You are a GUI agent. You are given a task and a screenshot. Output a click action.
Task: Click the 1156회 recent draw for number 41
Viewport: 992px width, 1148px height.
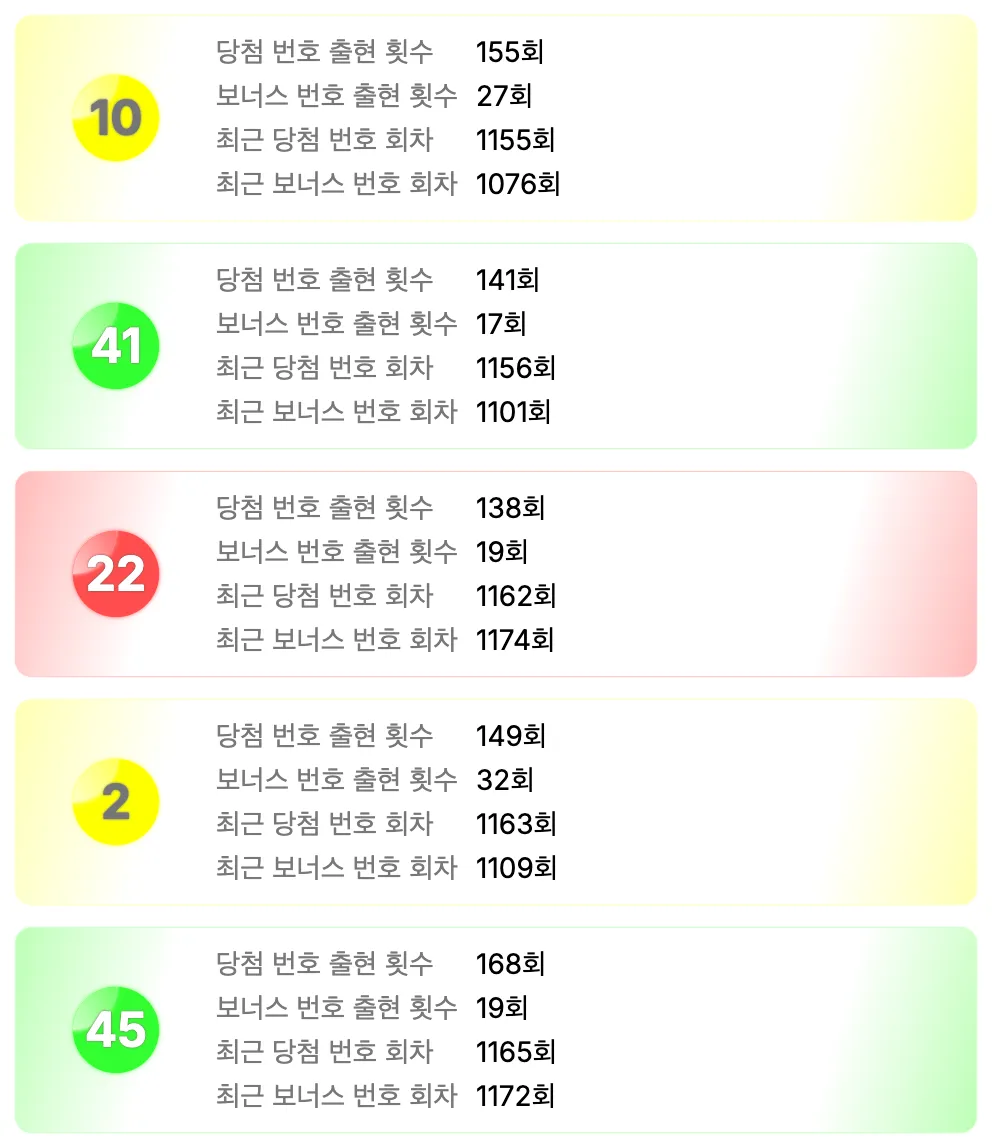click(x=517, y=368)
